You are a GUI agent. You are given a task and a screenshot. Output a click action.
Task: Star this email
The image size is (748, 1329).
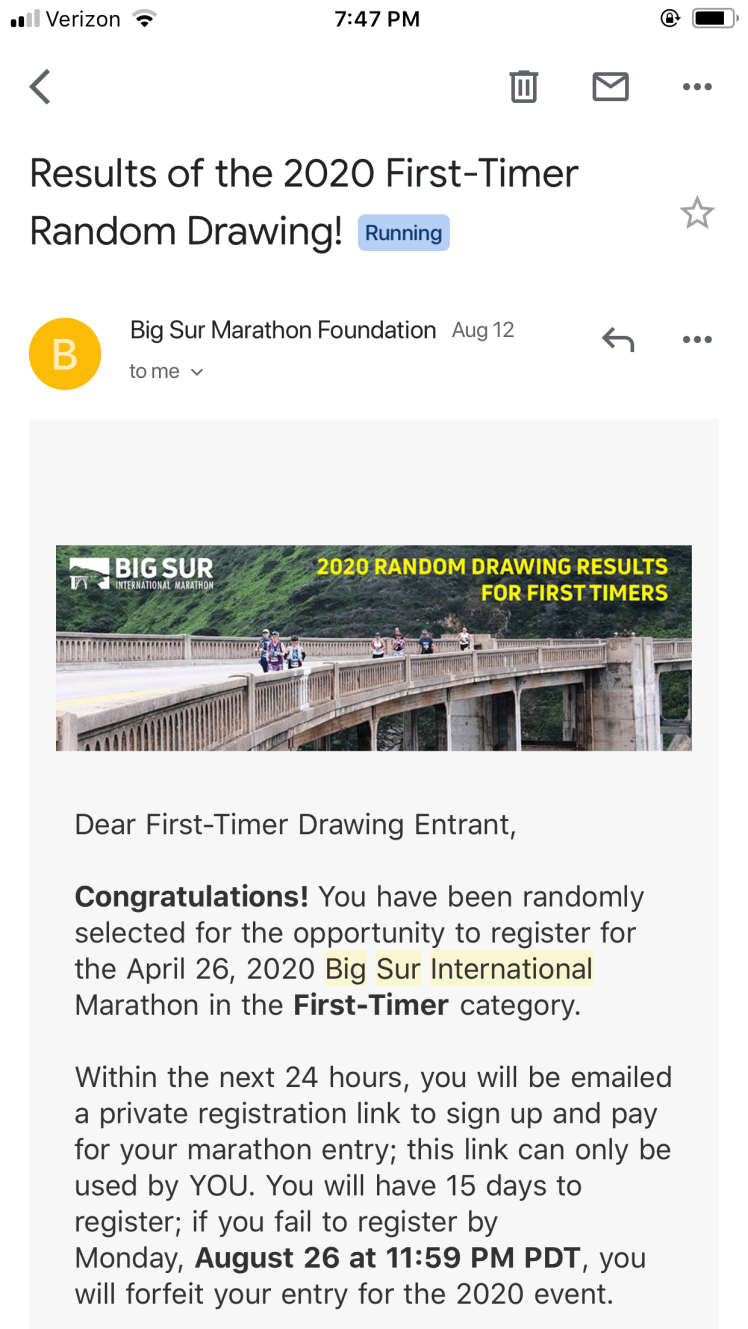[x=697, y=213]
